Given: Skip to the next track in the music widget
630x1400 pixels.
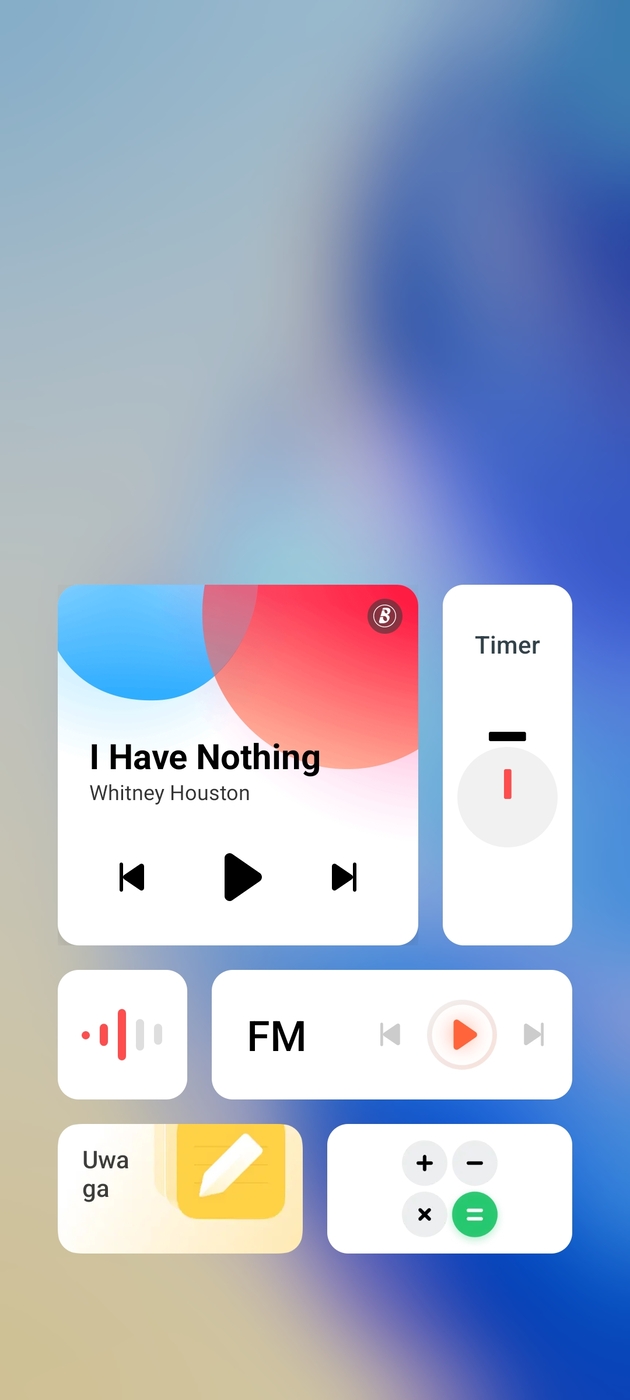Looking at the screenshot, I should (344, 877).
